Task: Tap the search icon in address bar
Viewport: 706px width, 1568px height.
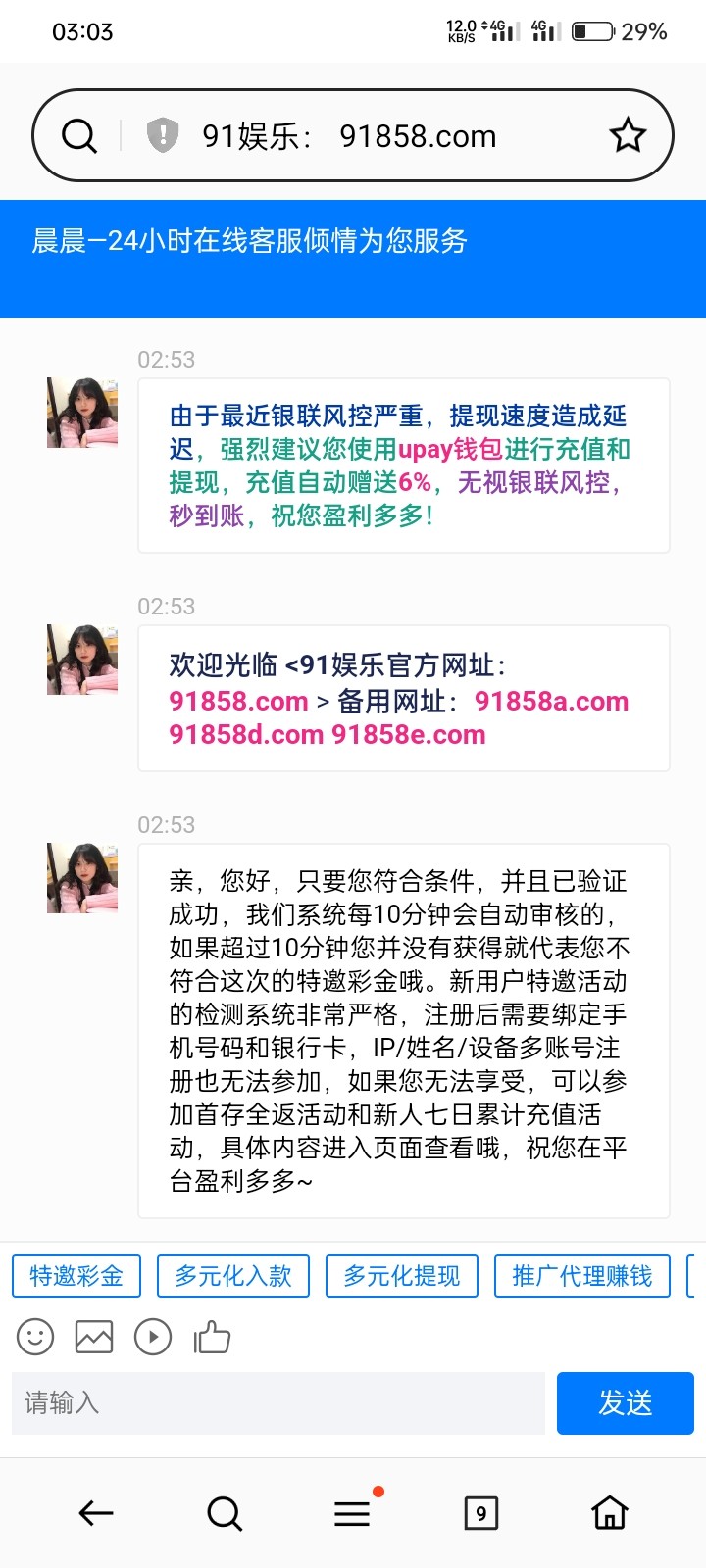Action: point(79,135)
